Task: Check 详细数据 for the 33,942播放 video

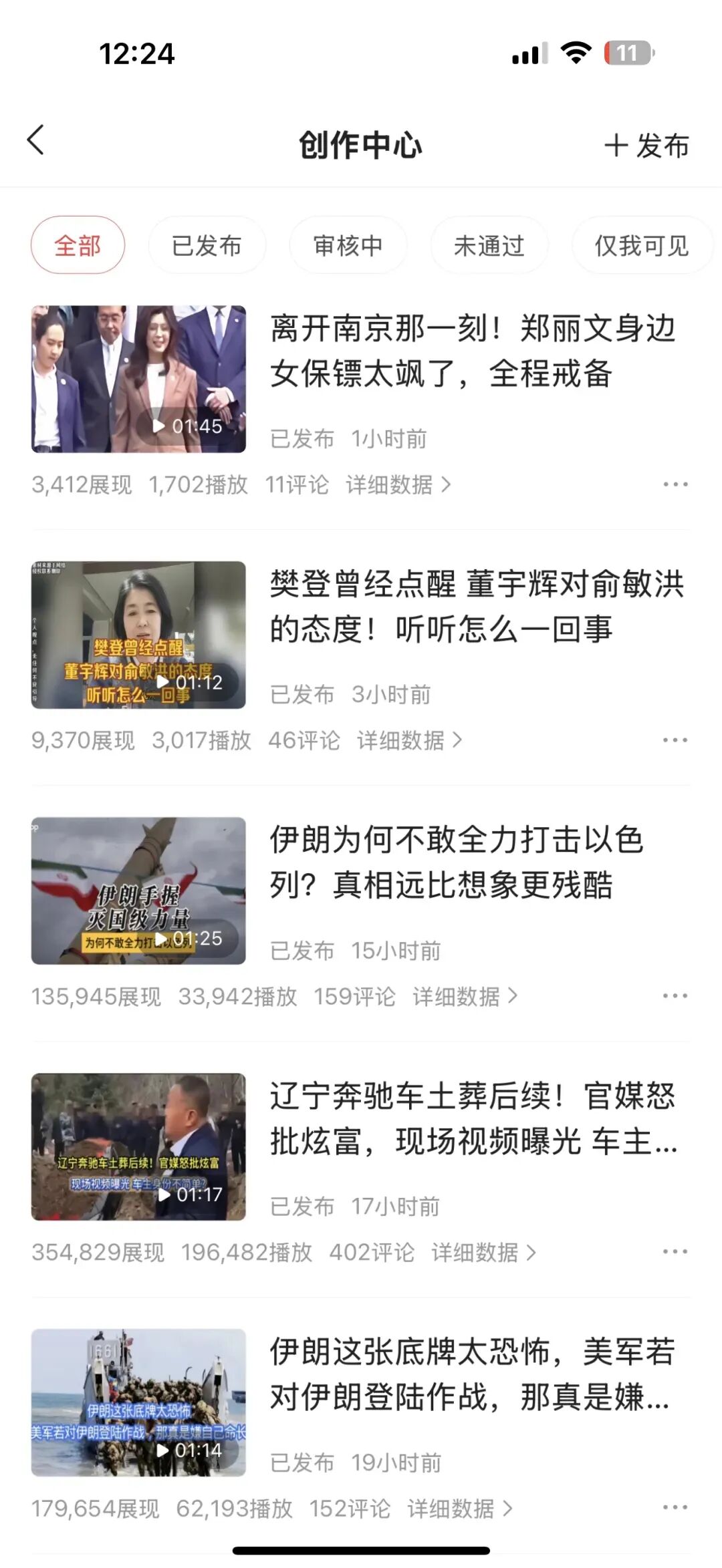Action: click(x=465, y=997)
